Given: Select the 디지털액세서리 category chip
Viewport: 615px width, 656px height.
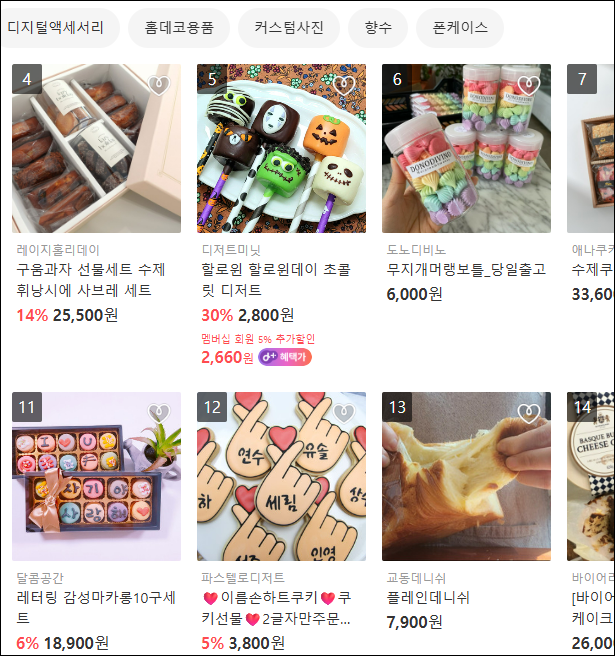Looking at the screenshot, I should coord(56,28).
